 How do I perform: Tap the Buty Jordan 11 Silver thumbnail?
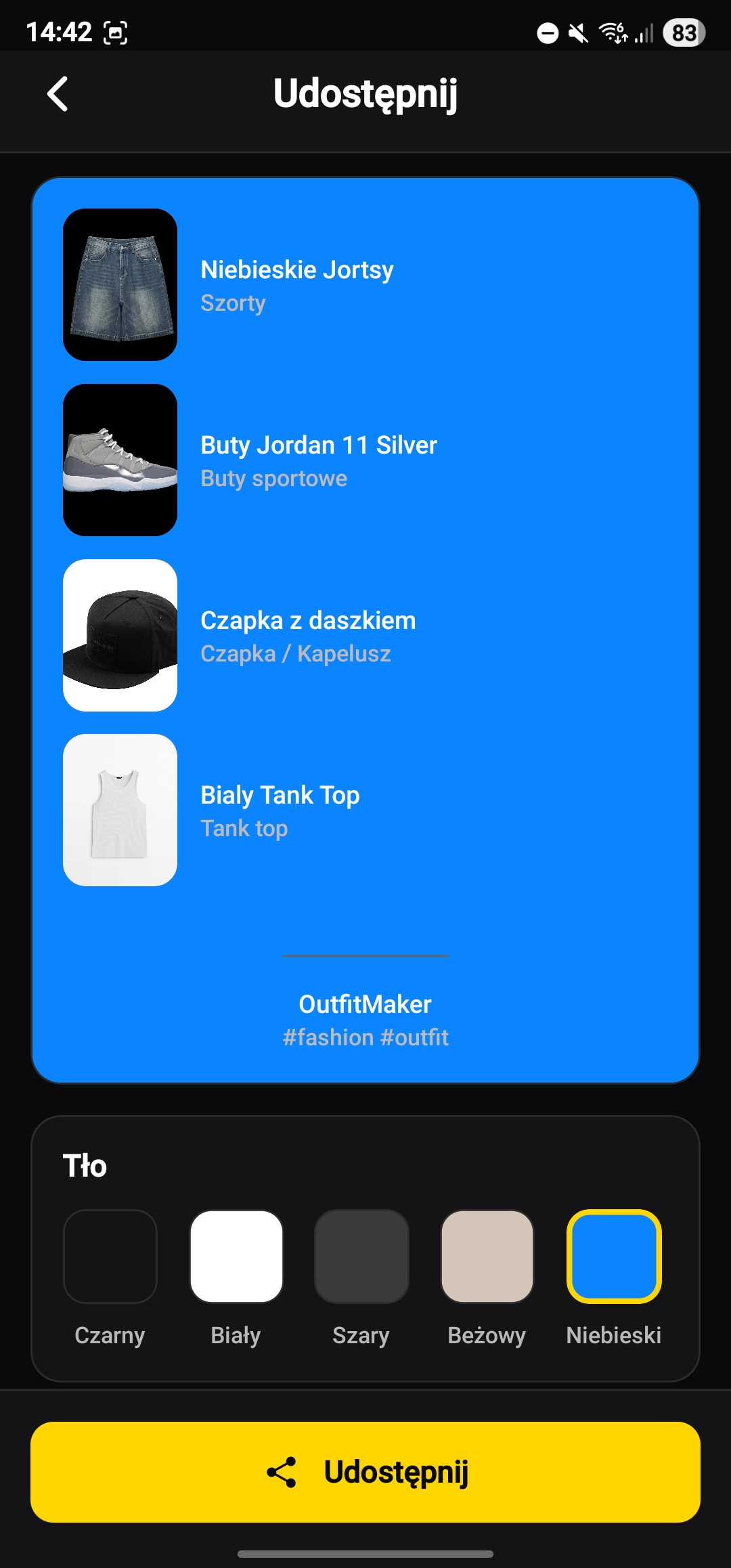click(120, 459)
